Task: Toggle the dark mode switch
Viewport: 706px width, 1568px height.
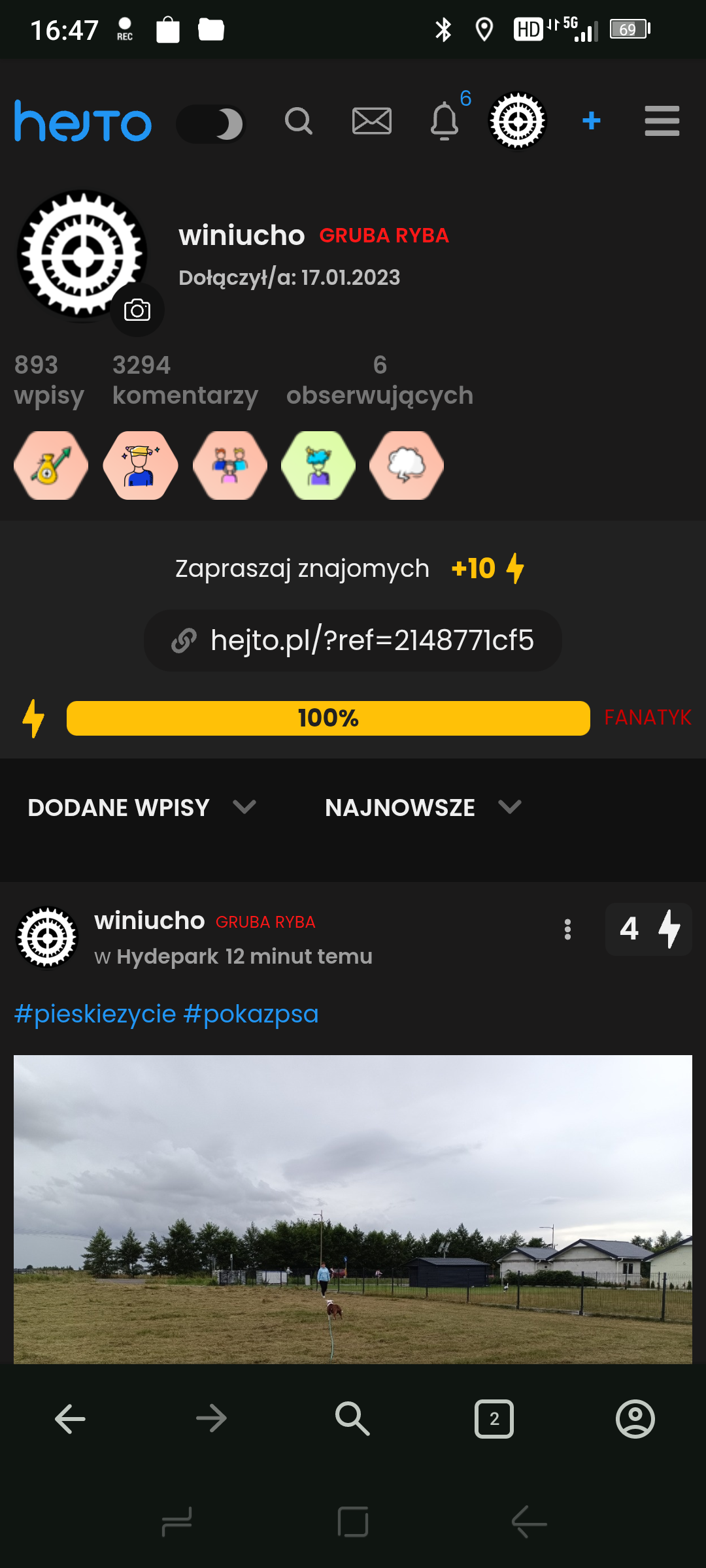Action: (x=210, y=123)
